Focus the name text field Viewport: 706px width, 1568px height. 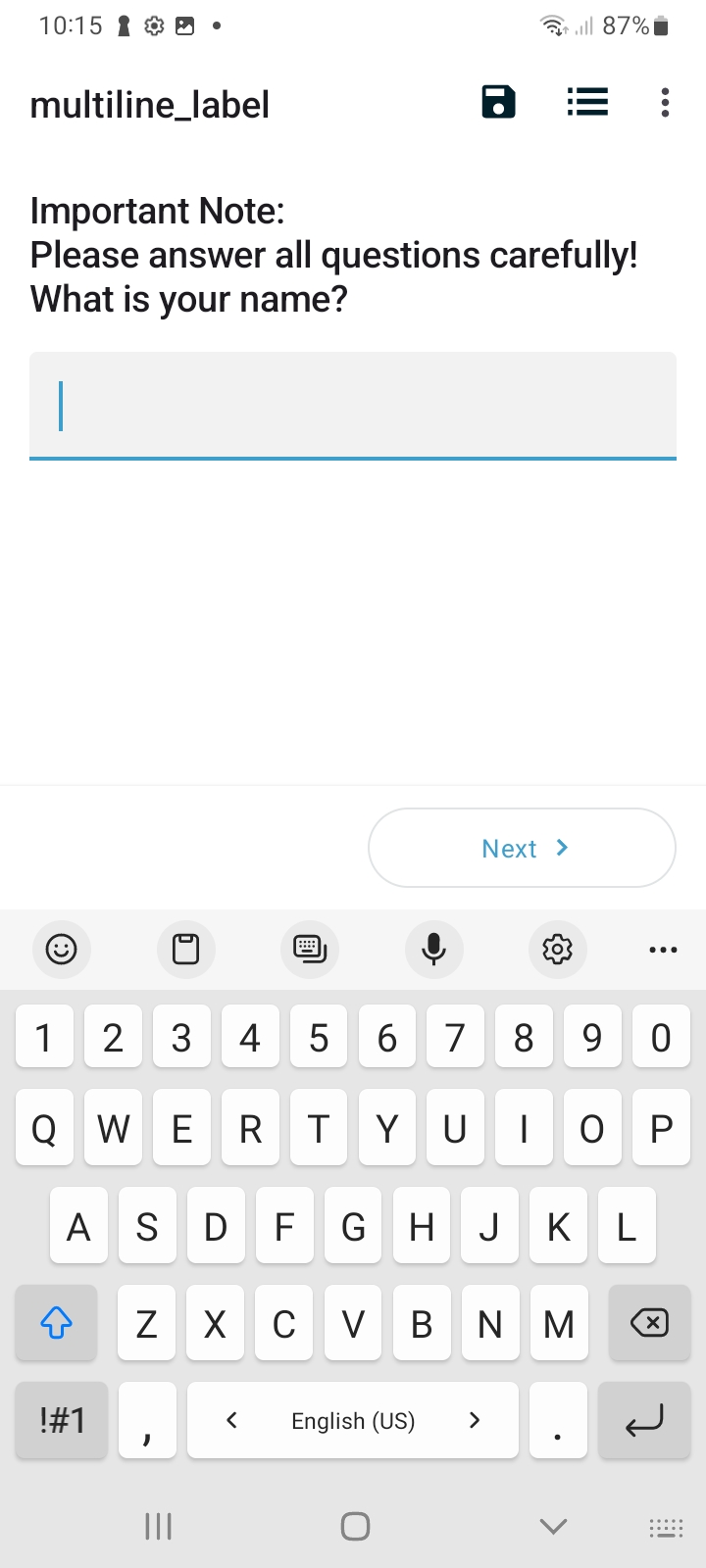353,406
